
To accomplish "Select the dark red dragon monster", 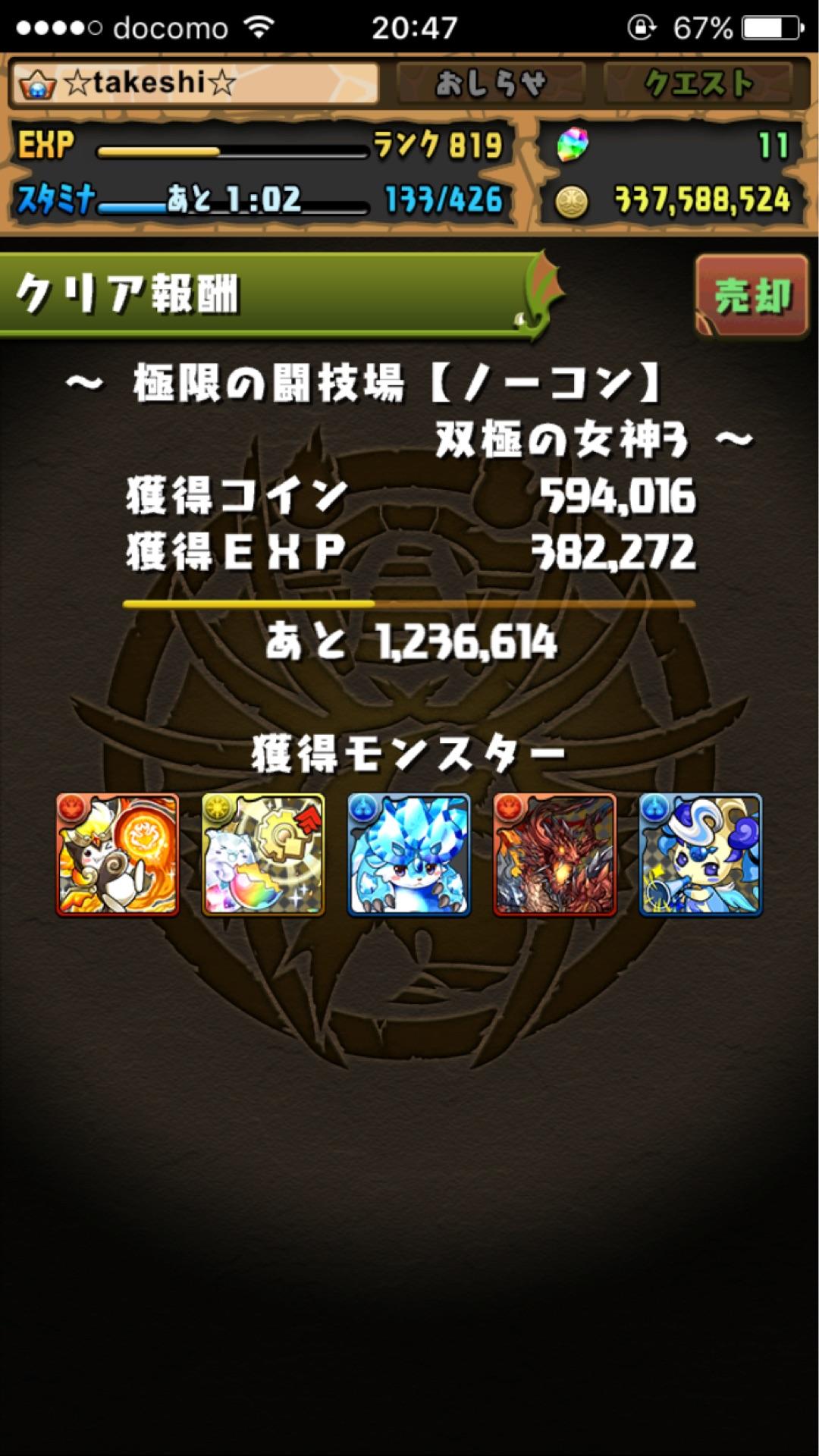I will (x=554, y=855).
